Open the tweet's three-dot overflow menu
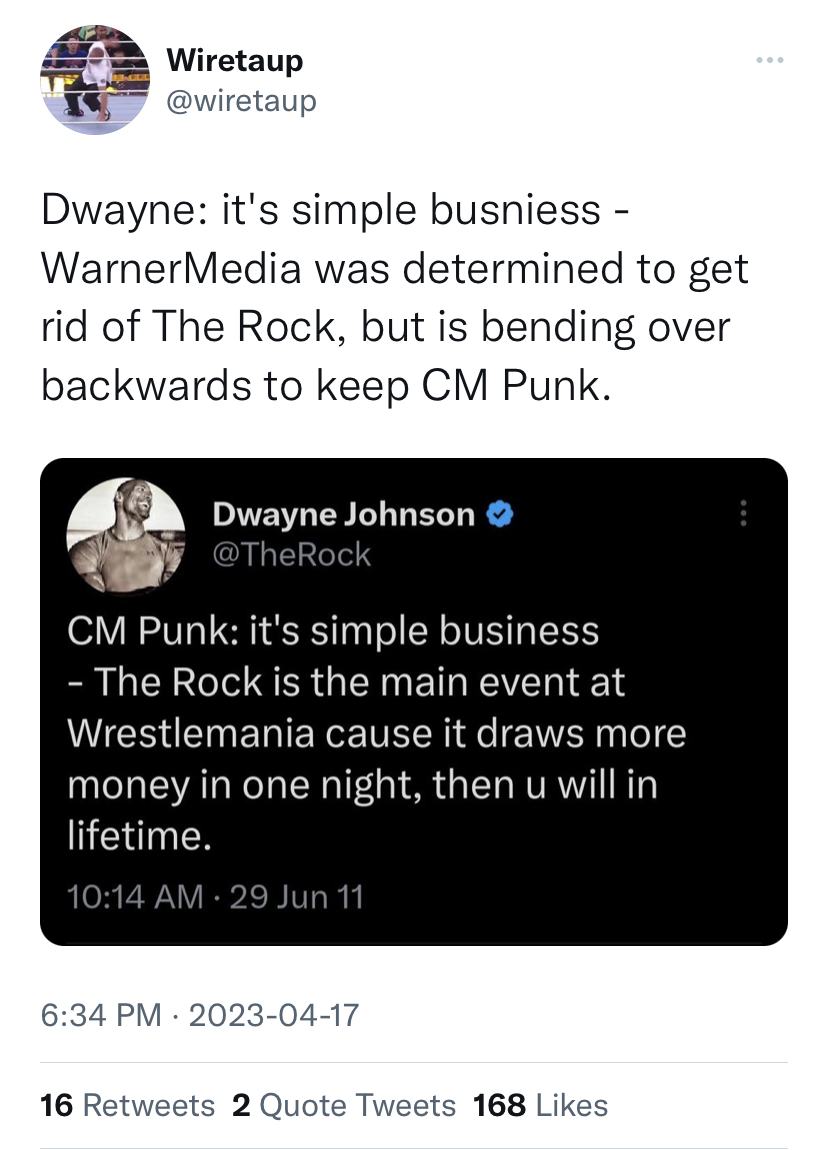The image size is (828, 1150). coord(770,61)
